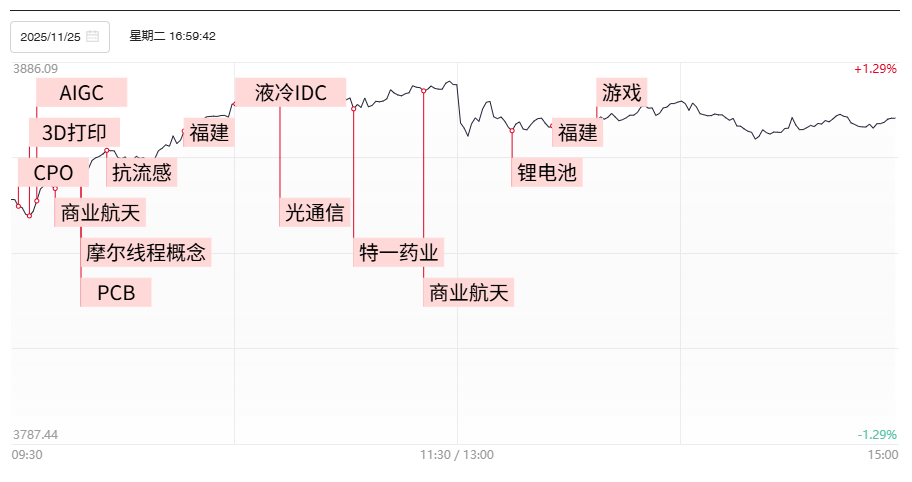Tap the 锂电池 hotspot tag
Screen dimensions: 912x482
click(547, 172)
